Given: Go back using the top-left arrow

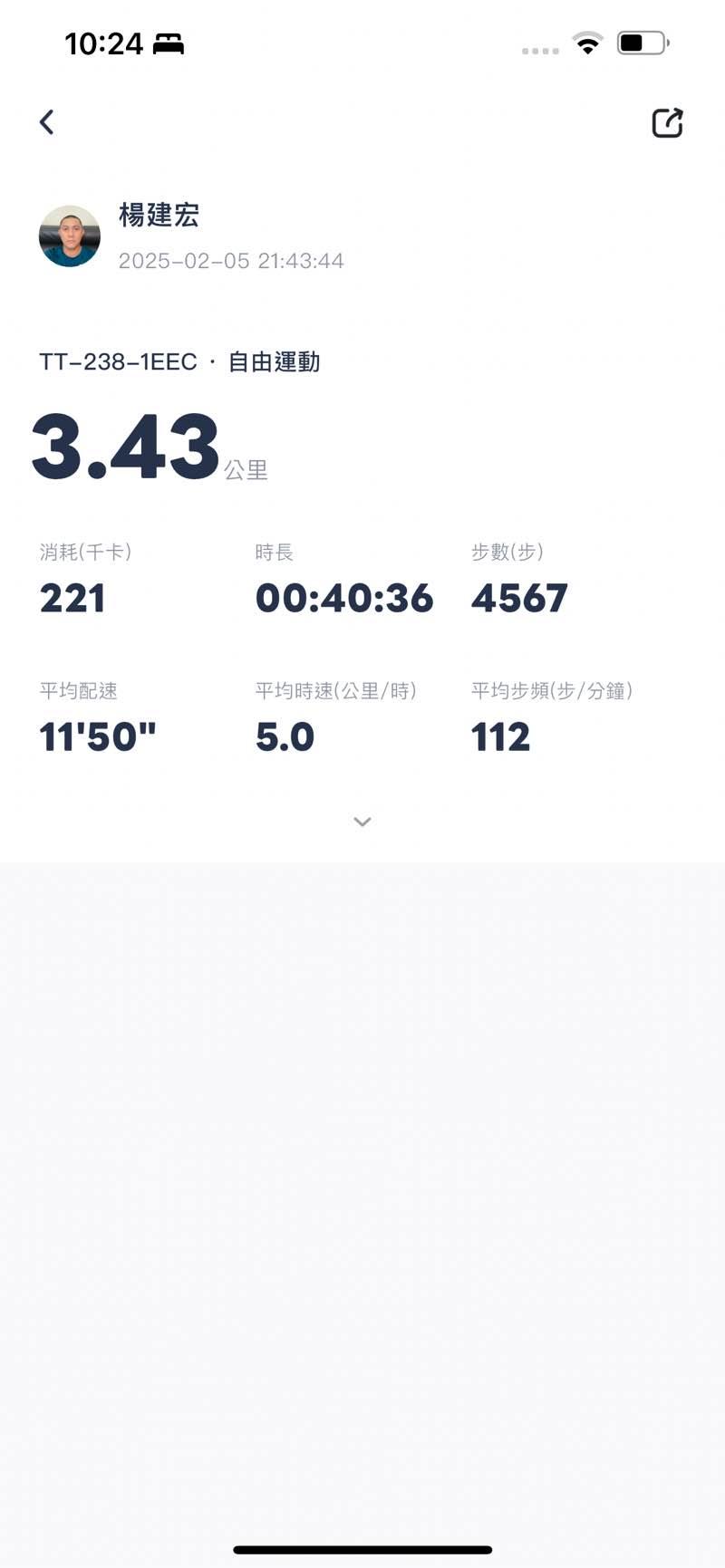Looking at the screenshot, I should click(x=47, y=122).
